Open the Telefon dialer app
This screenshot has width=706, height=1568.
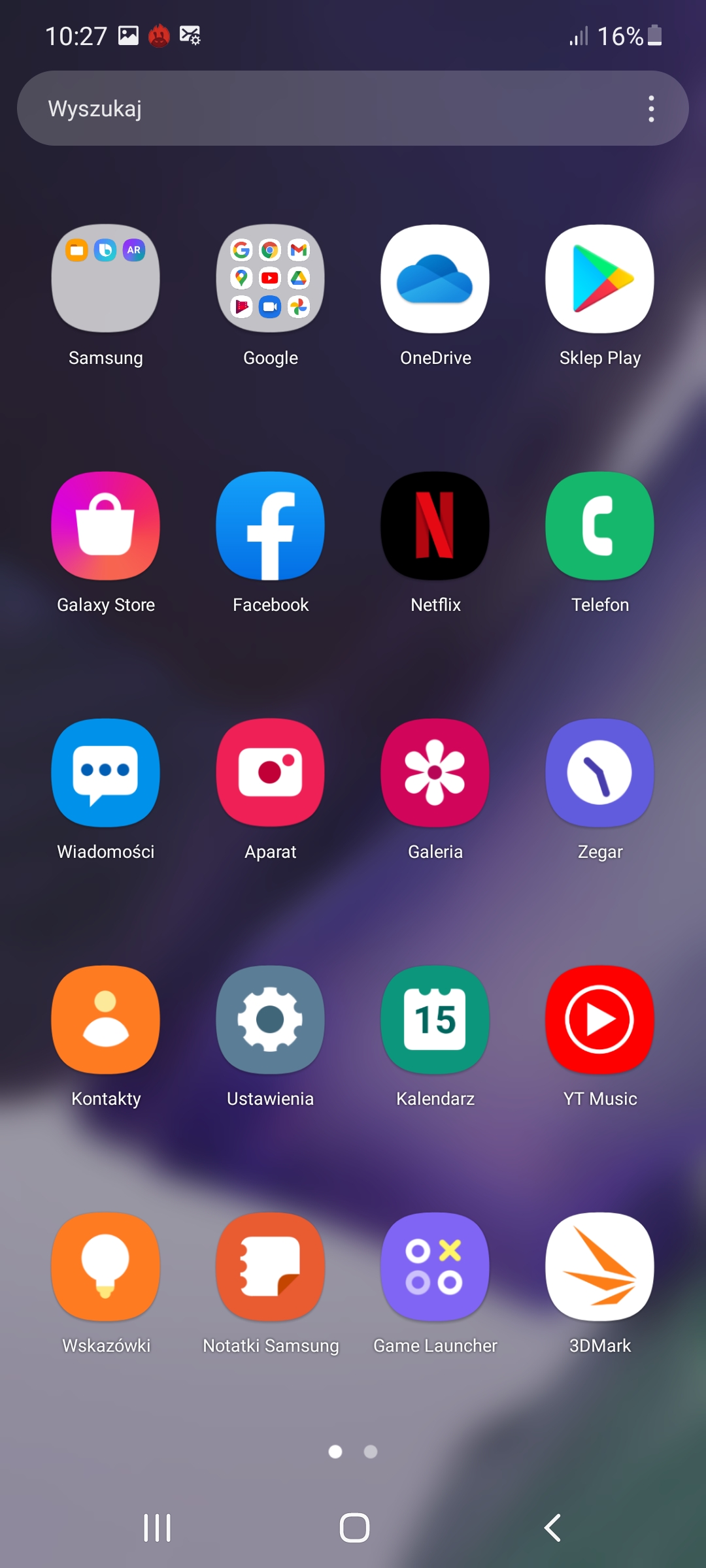click(600, 526)
